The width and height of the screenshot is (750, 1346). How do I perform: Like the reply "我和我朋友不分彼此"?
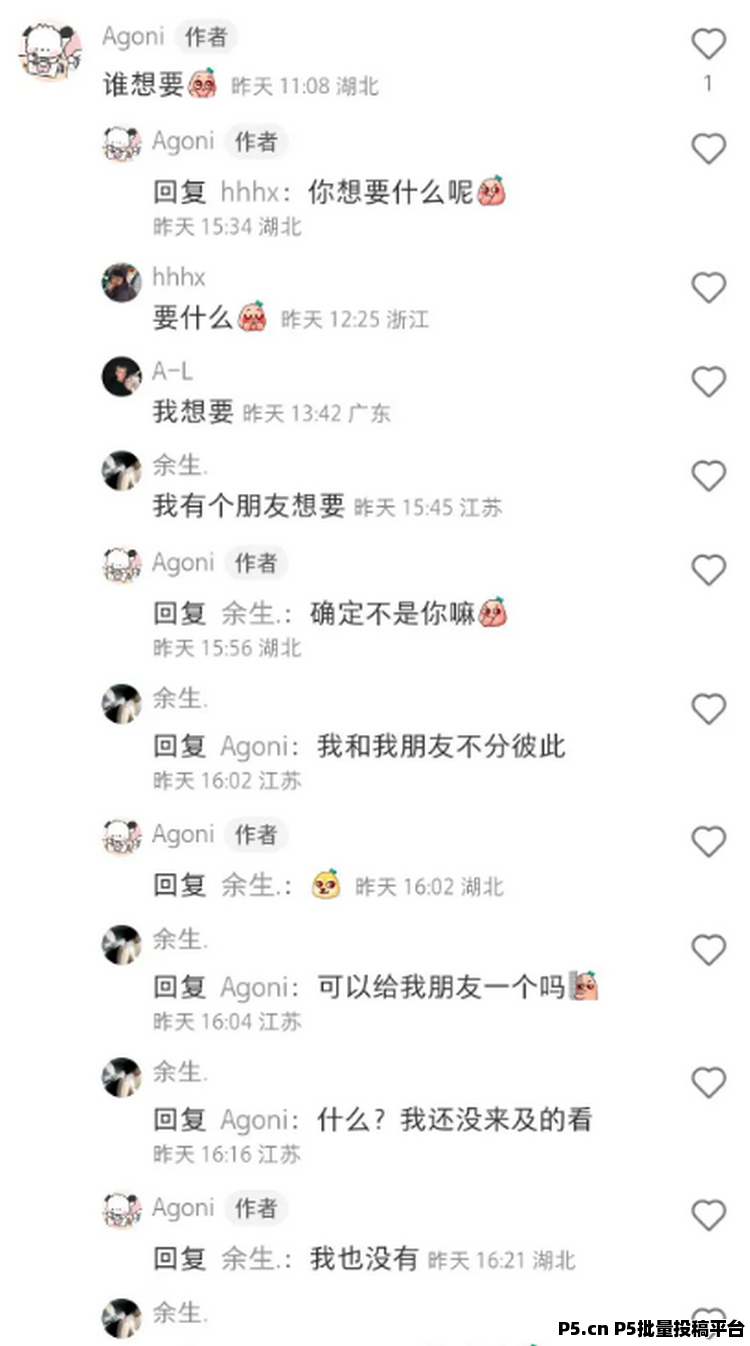pos(708,709)
